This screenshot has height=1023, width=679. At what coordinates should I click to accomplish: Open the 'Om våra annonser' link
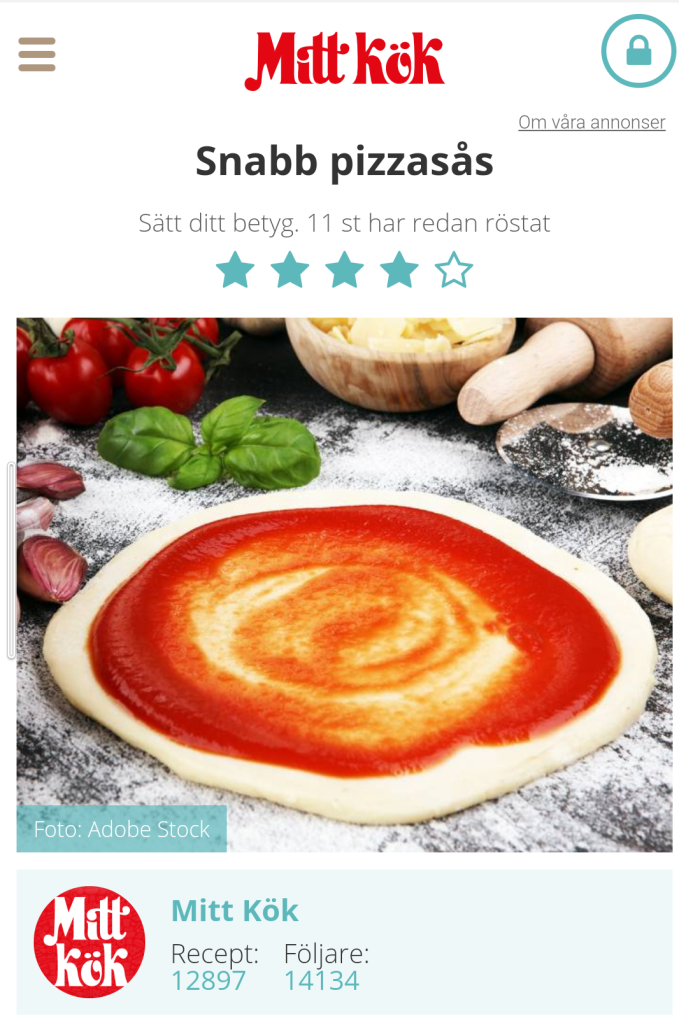591,122
